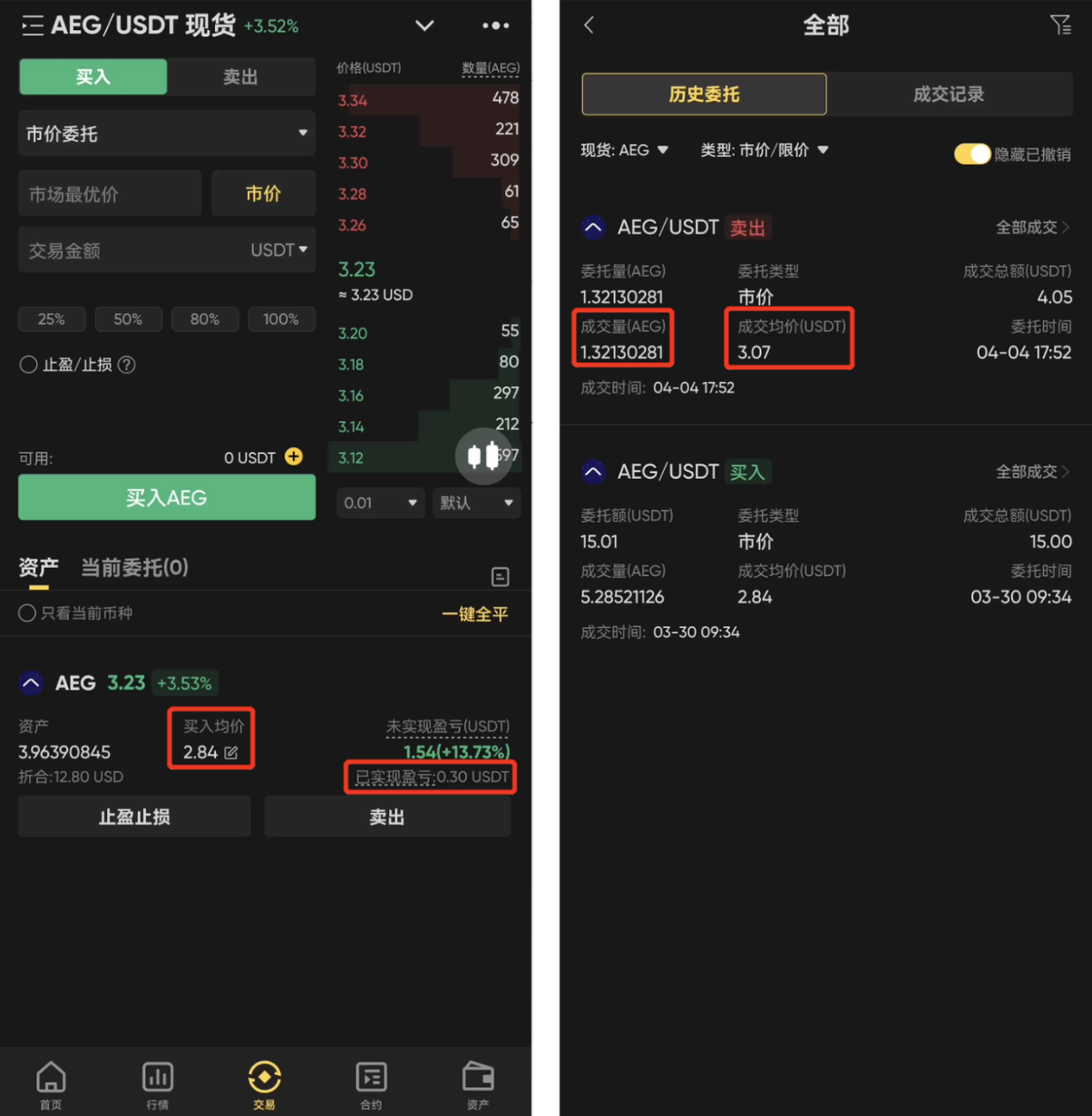Tap the green 买入AEG button
Image resolution: width=1092 pixels, height=1116 pixels.
tap(167, 497)
